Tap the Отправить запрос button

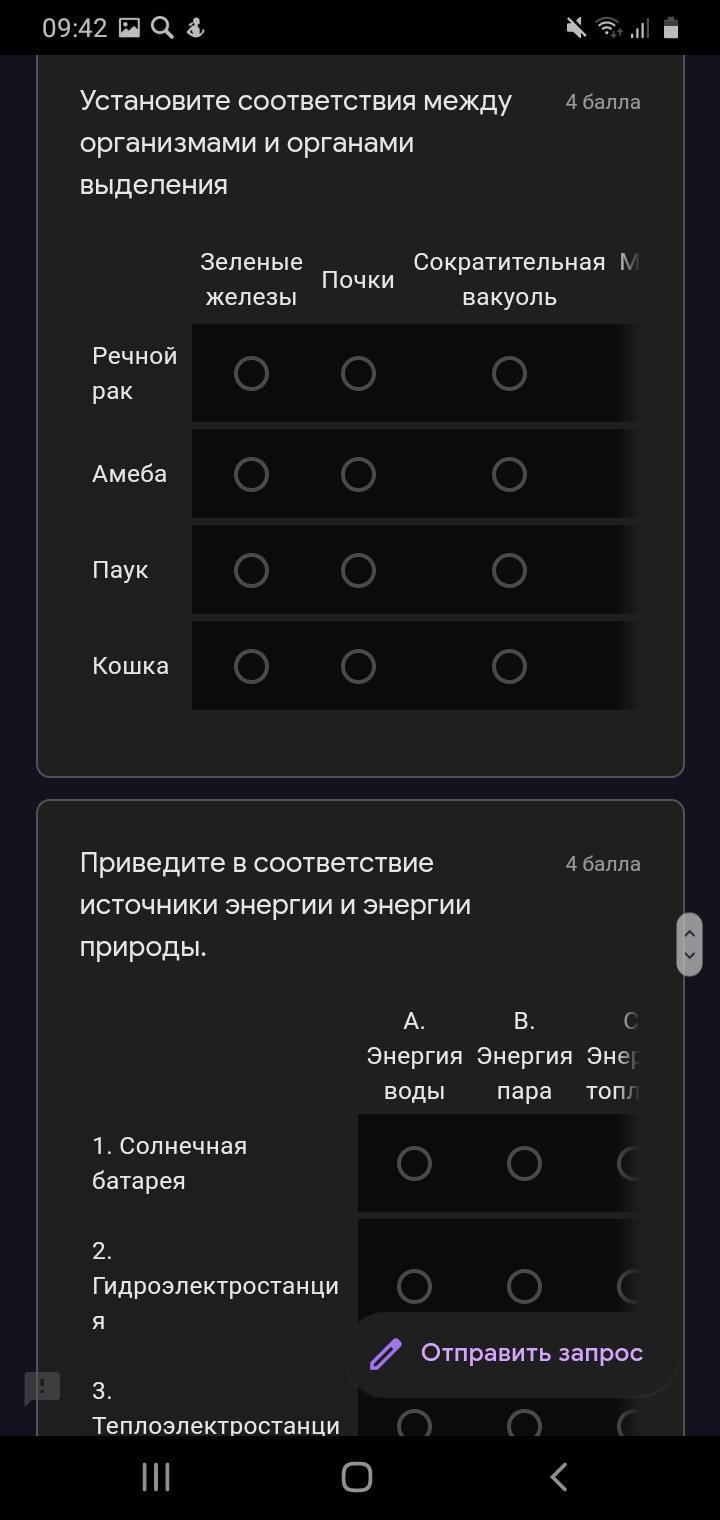click(x=510, y=1354)
